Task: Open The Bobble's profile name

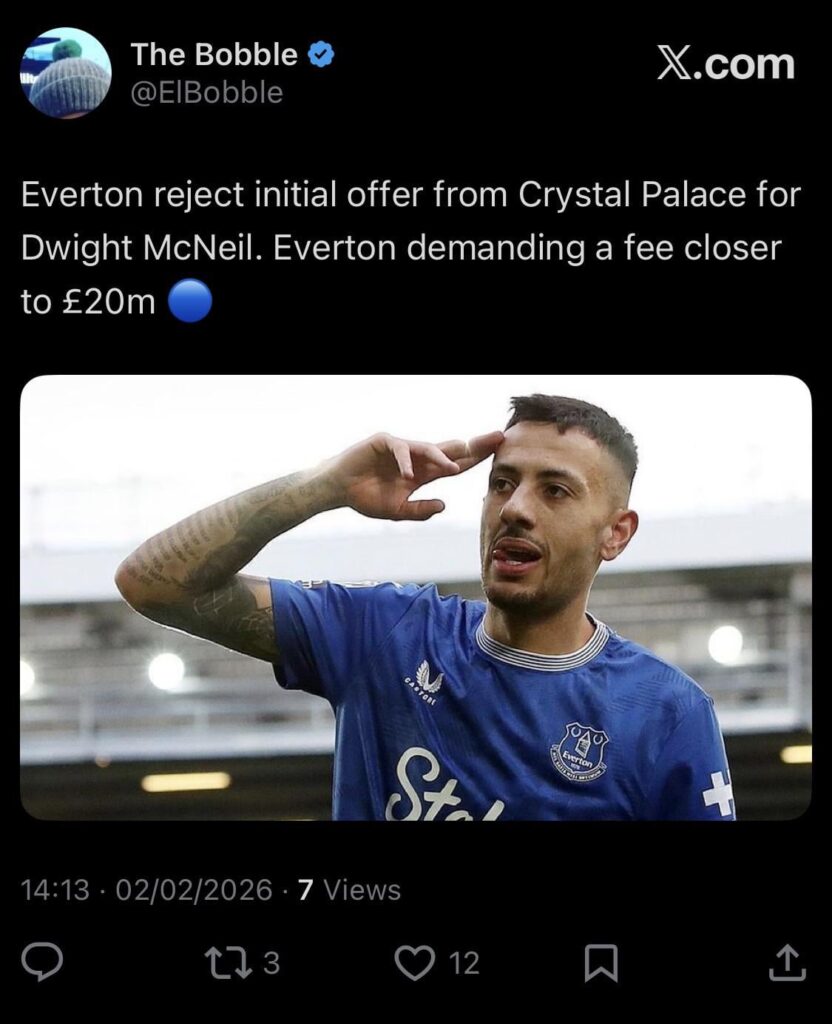Action: coord(211,55)
